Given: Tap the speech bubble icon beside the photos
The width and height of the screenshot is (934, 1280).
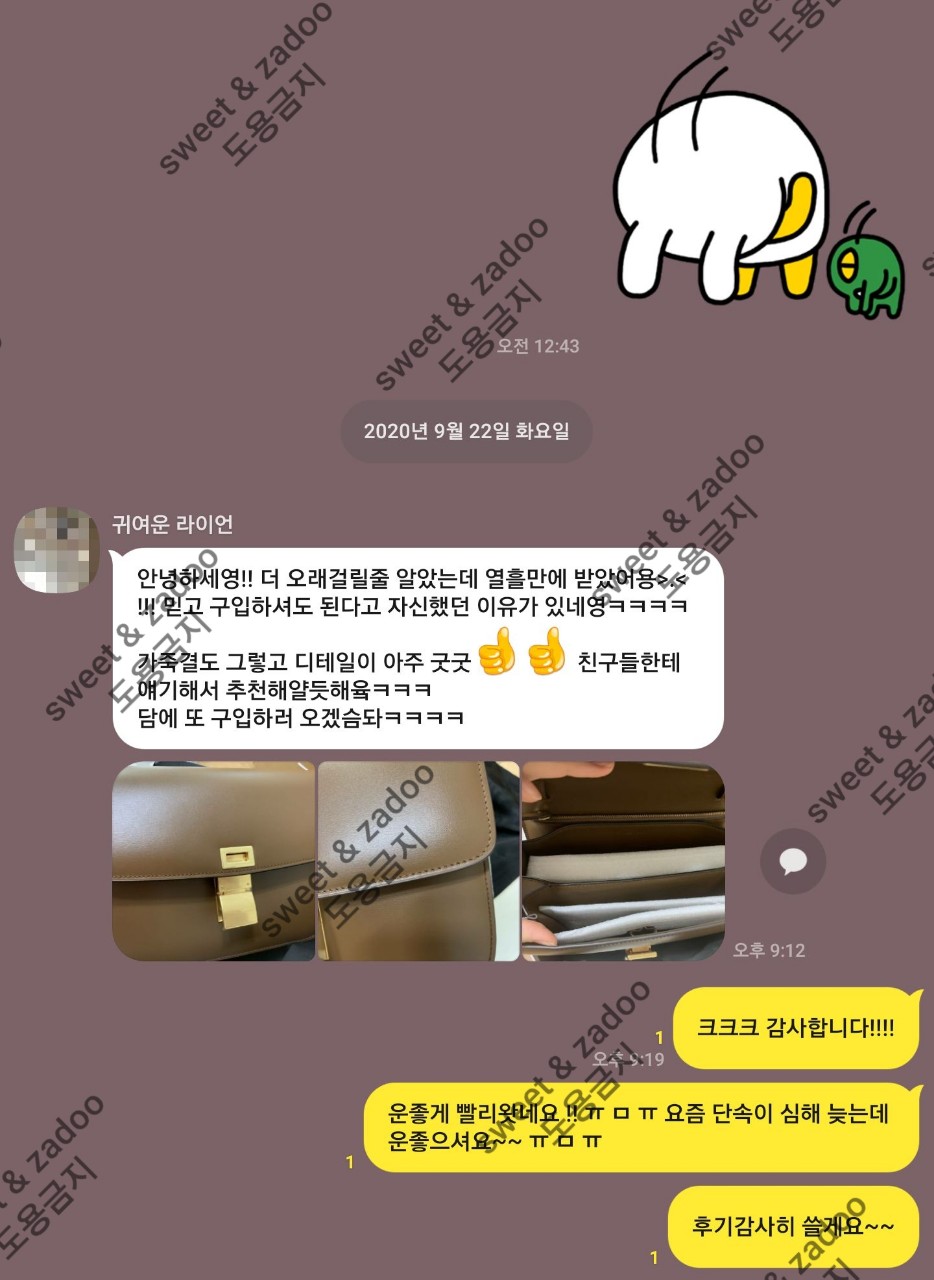Looking at the screenshot, I should 793,861.
